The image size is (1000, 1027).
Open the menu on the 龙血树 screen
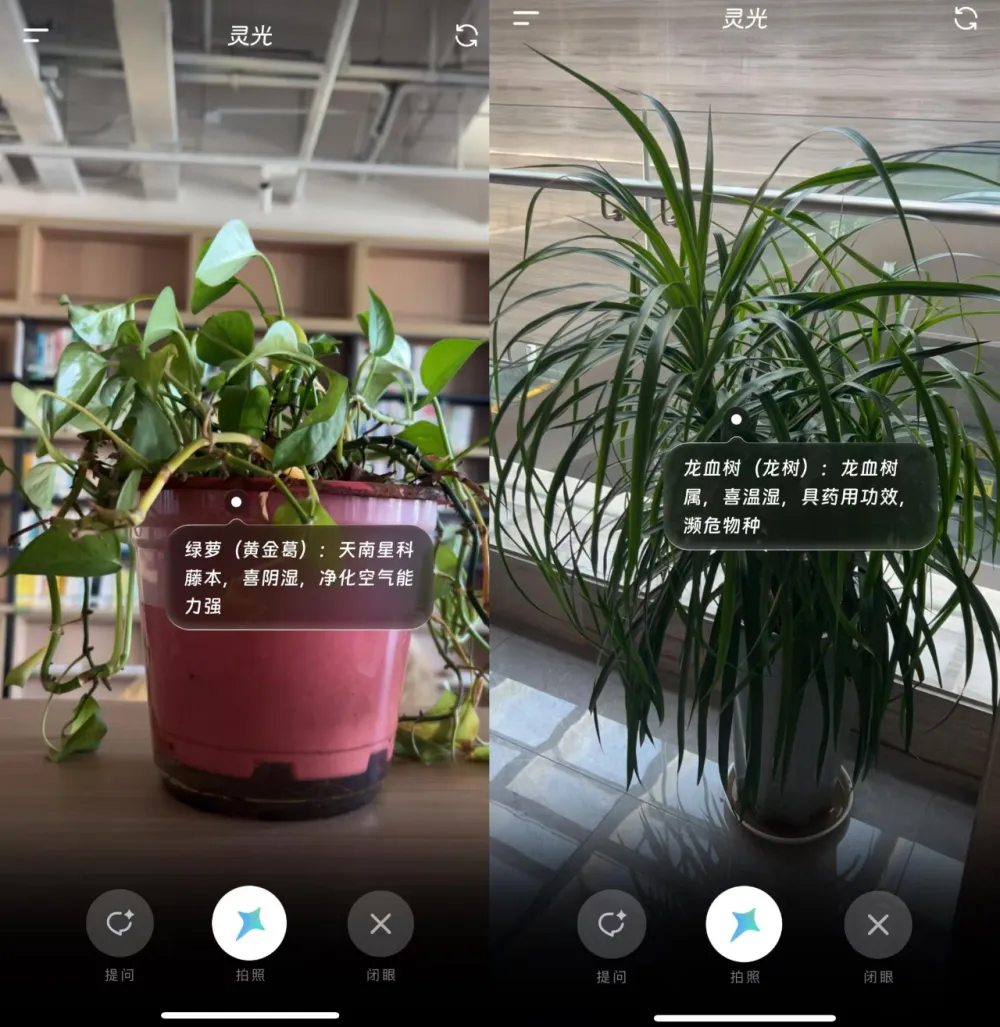[526, 18]
